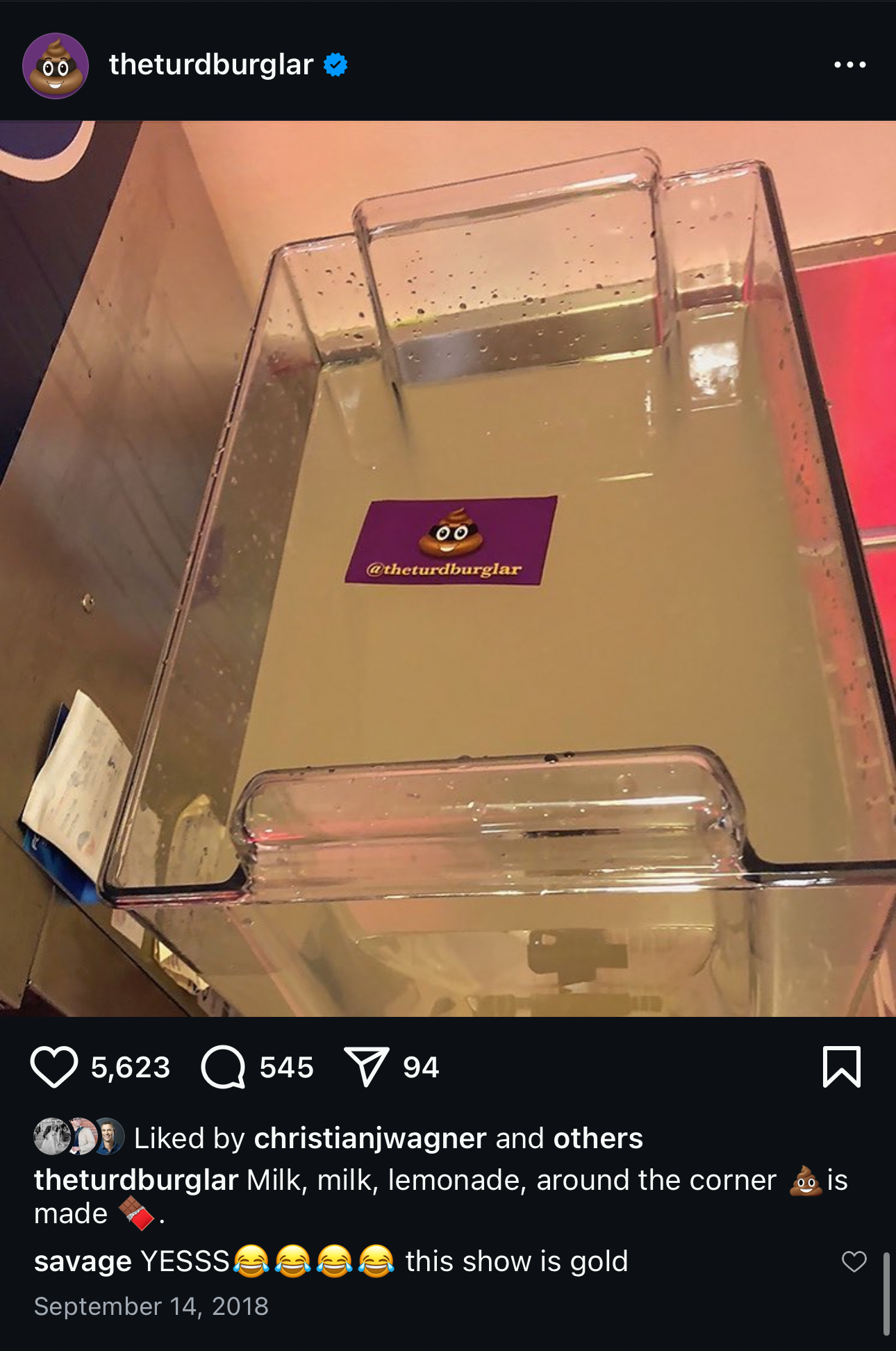896x1351 pixels.
Task: Open the theturdburglar username in the header
Action: pos(211,65)
